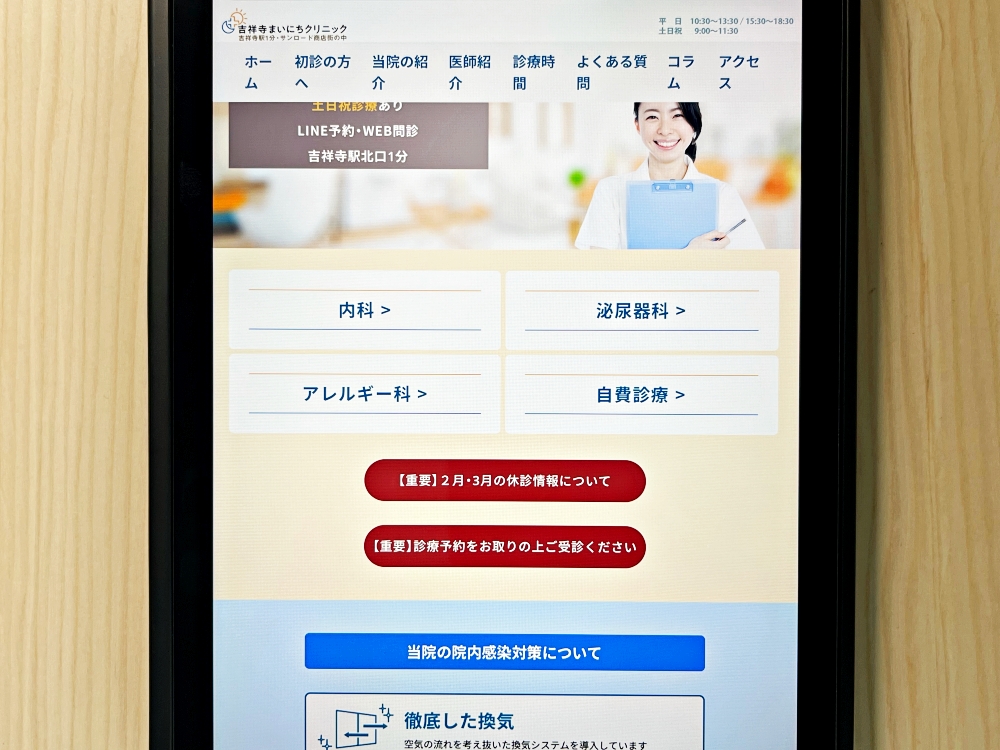Viewport: 1000px width, 750px height.
Task: Open 2月・3月の休診情報 notice
Action: coord(504,481)
